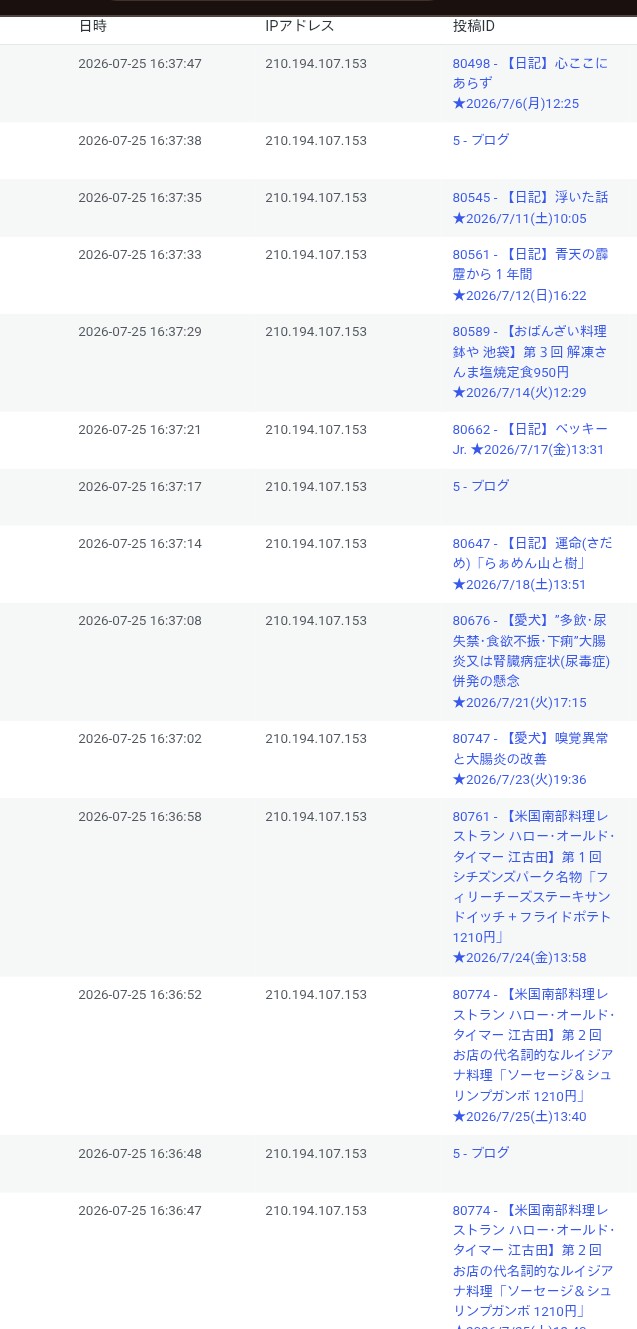Open the 16:36:52 entry for post 80774
Screen dimensions: 637x1329
pos(533,1055)
